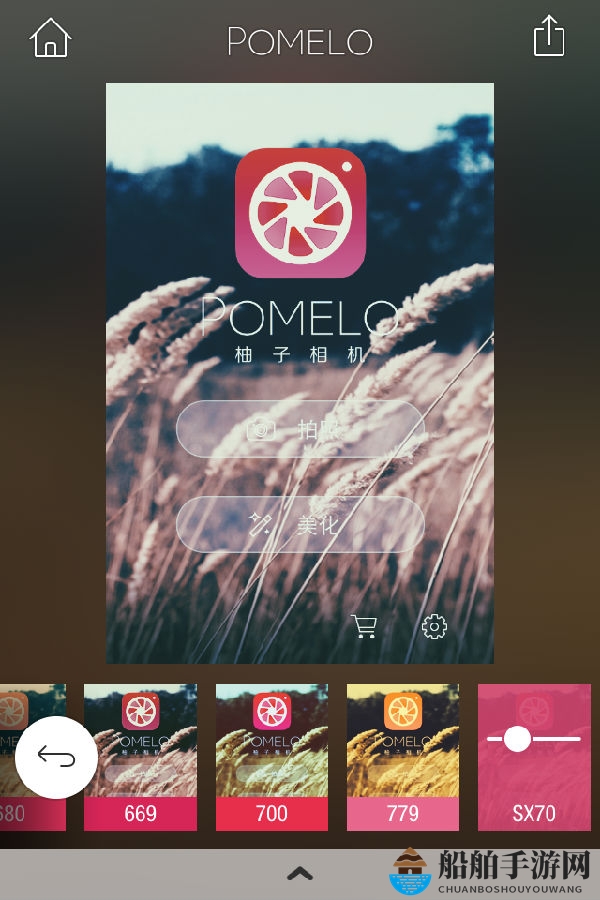Apply the 669 filter

point(140,757)
